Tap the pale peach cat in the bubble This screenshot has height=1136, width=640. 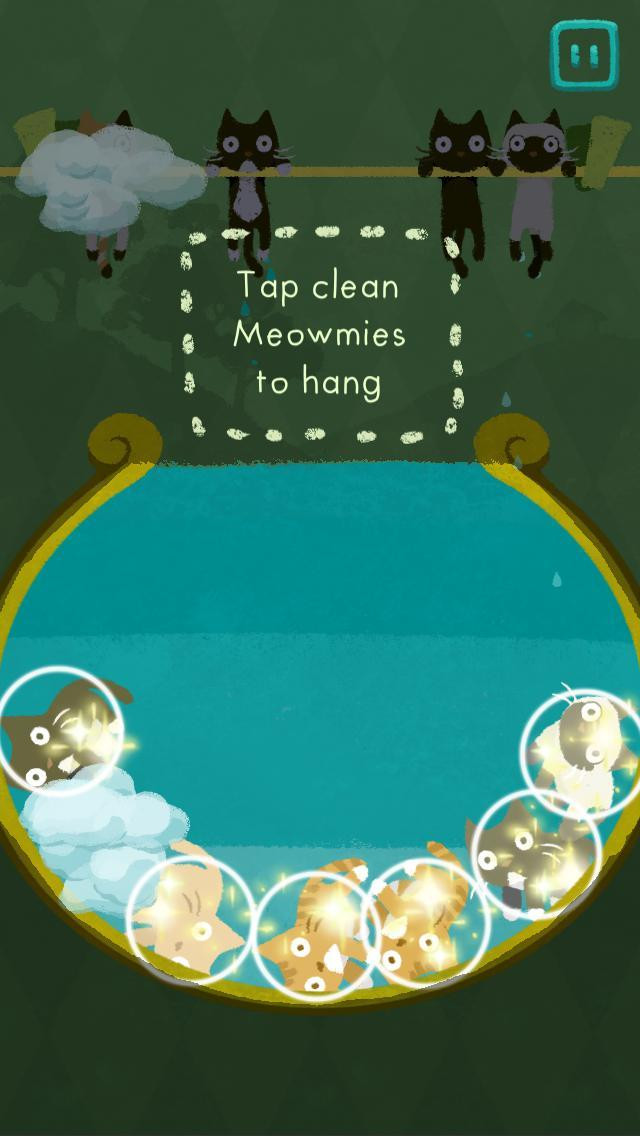tap(191, 918)
